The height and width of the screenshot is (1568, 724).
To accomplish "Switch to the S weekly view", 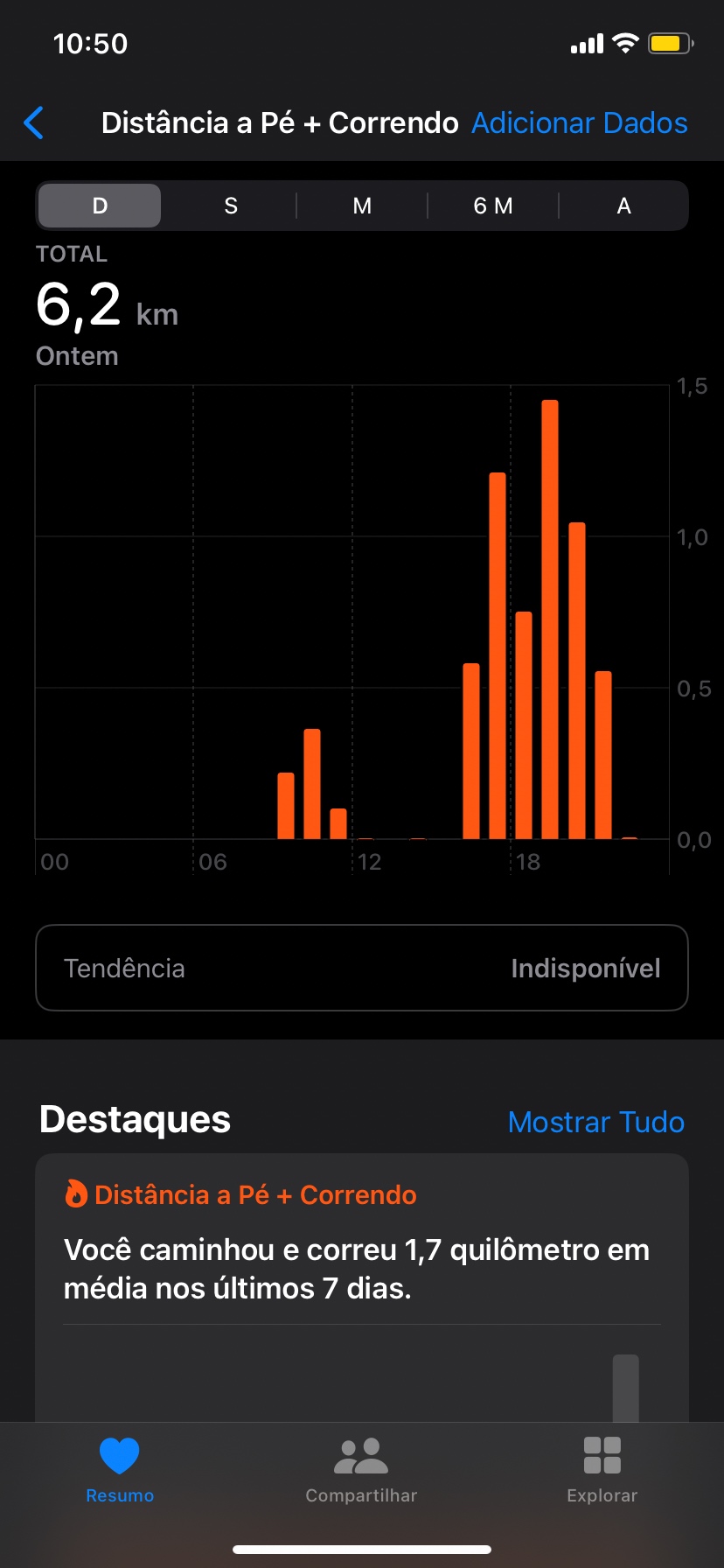I will click(x=231, y=206).
